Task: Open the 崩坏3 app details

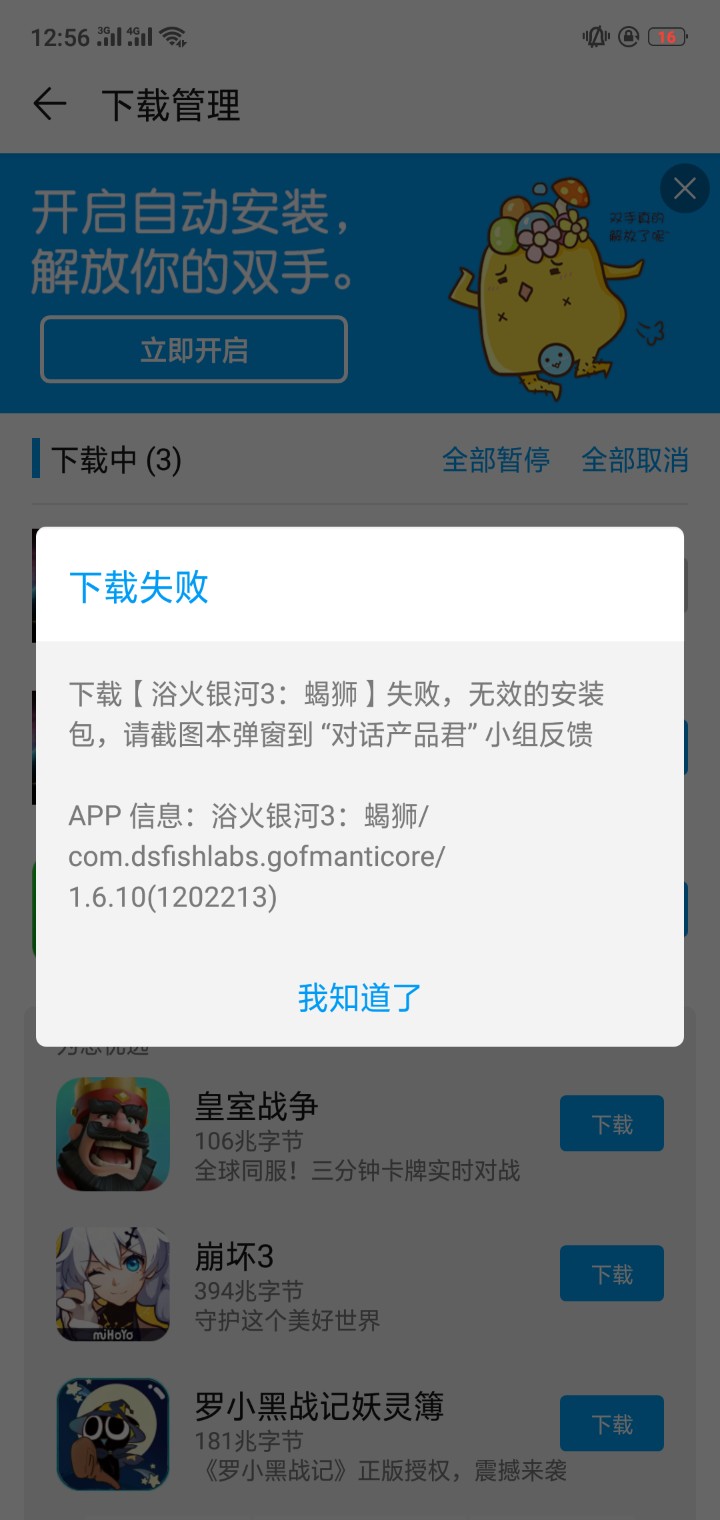Action: click(x=234, y=1256)
